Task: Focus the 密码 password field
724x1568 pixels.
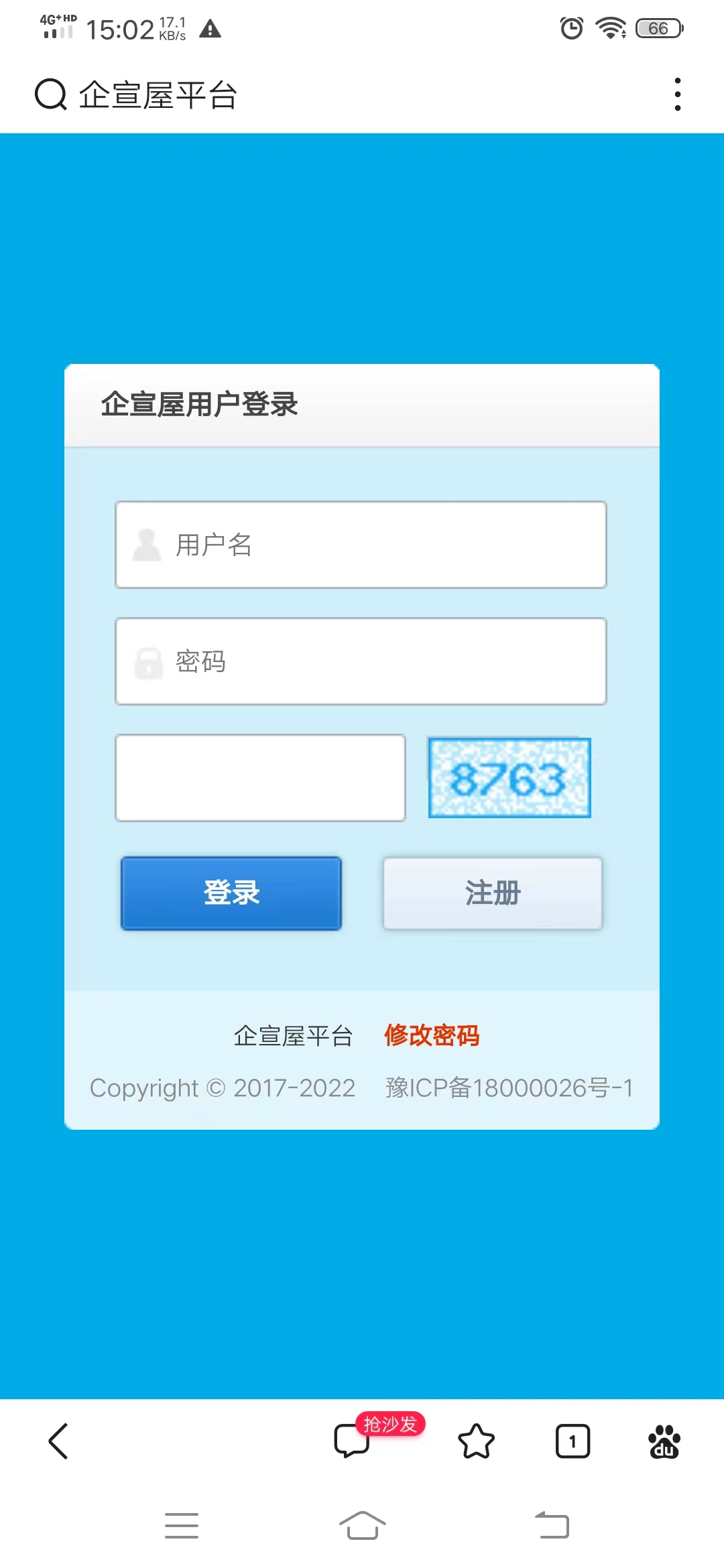Action: [361, 661]
